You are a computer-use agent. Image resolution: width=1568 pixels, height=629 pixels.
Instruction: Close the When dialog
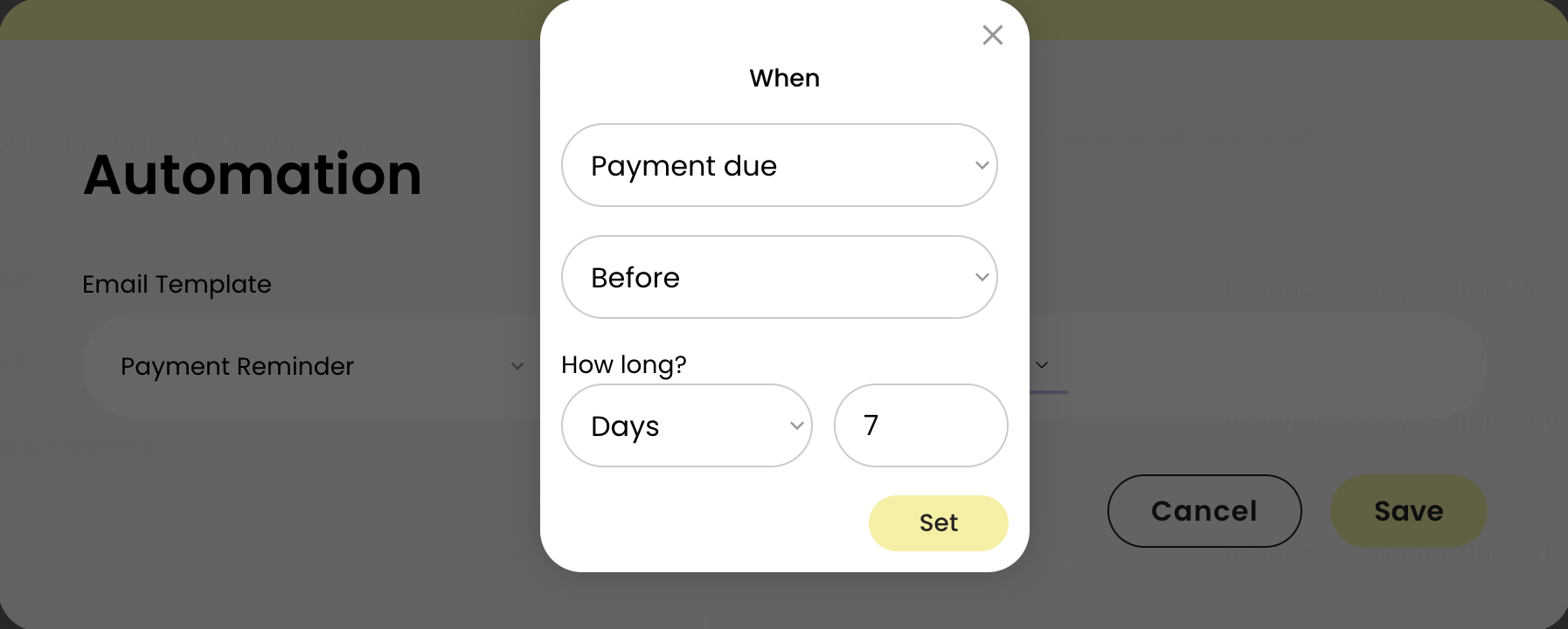point(992,35)
